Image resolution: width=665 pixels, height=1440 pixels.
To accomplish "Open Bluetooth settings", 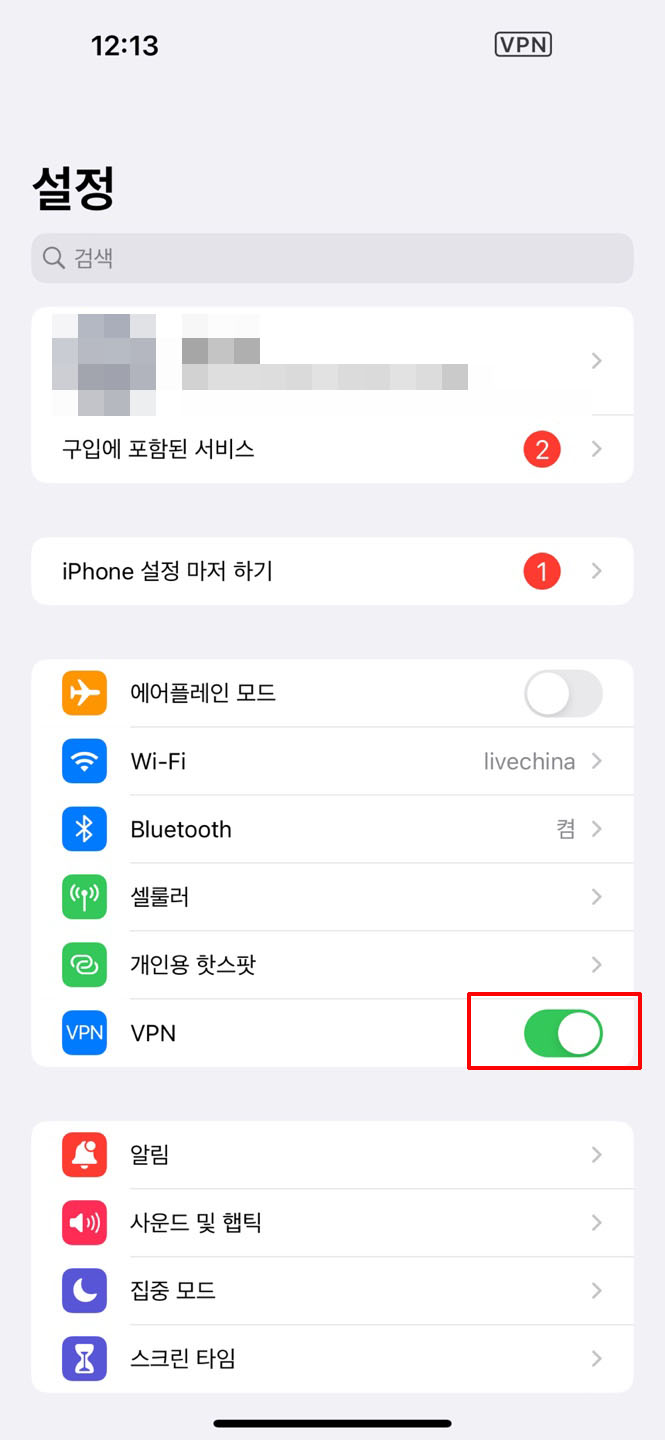I will click(x=332, y=829).
